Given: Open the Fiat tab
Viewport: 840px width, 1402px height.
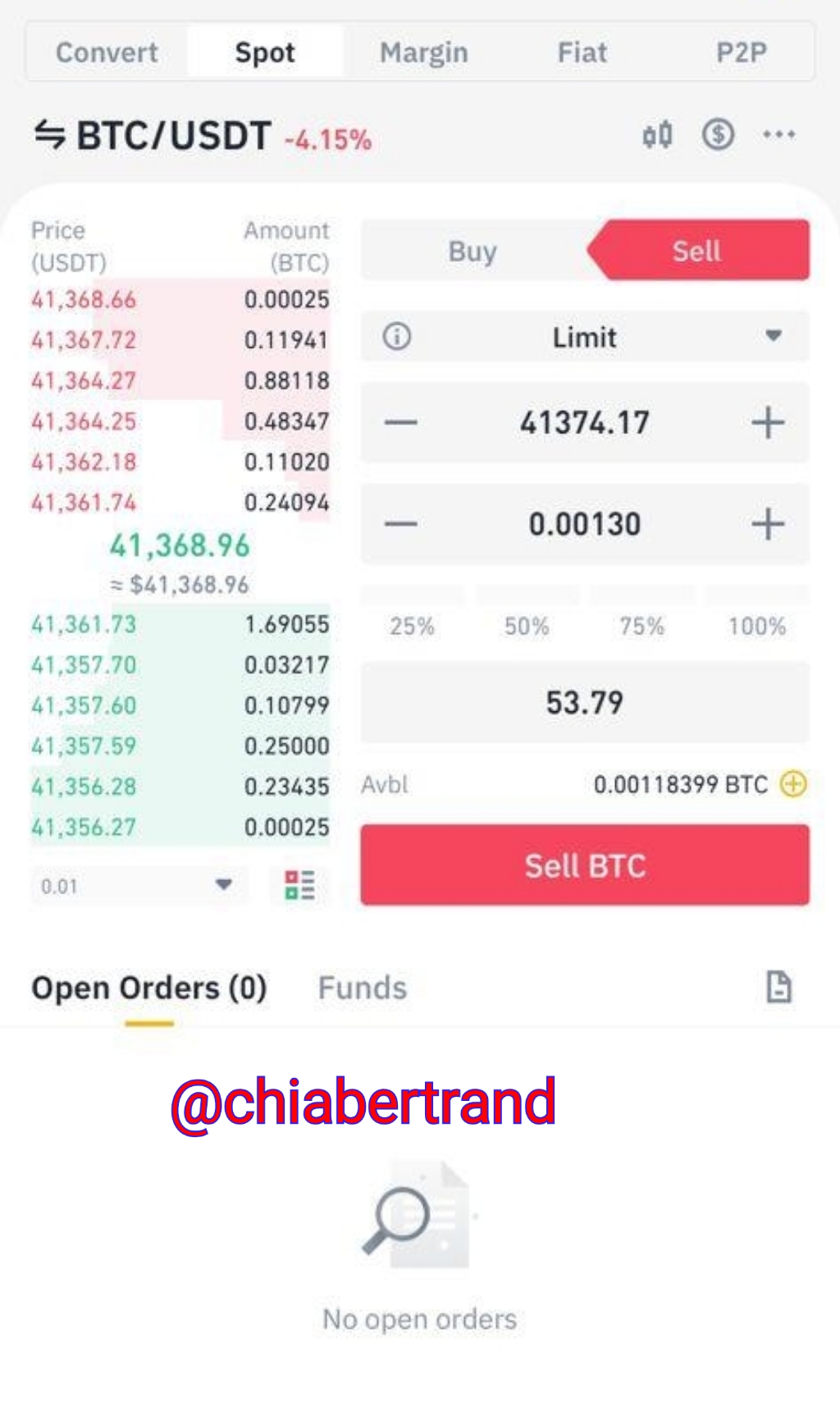Looking at the screenshot, I should (x=582, y=53).
